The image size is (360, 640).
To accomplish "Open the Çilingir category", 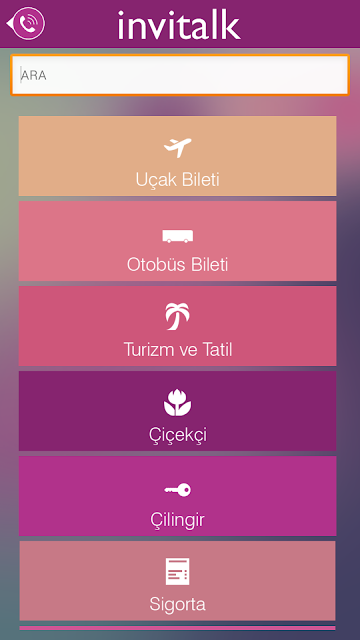I will [x=178, y=496].
